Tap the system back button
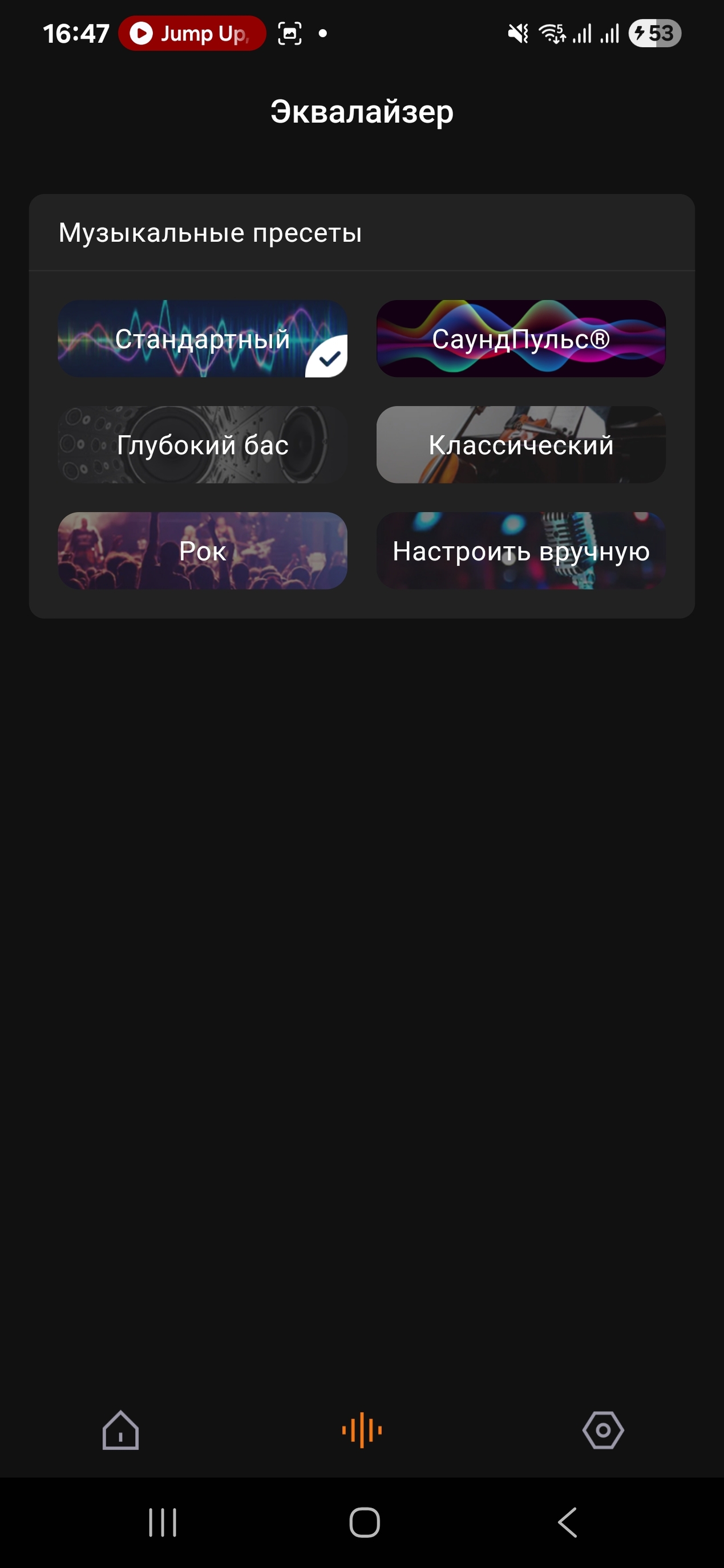The height and width of the screenshot is (1568, 724). (x=567, y=1522)
